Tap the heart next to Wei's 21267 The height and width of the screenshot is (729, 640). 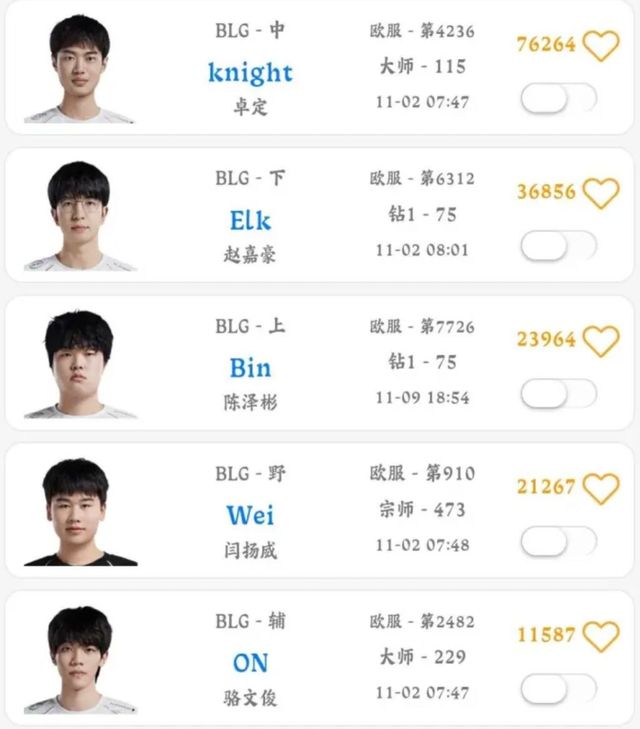pyautogui.click(x=601, y=488)
